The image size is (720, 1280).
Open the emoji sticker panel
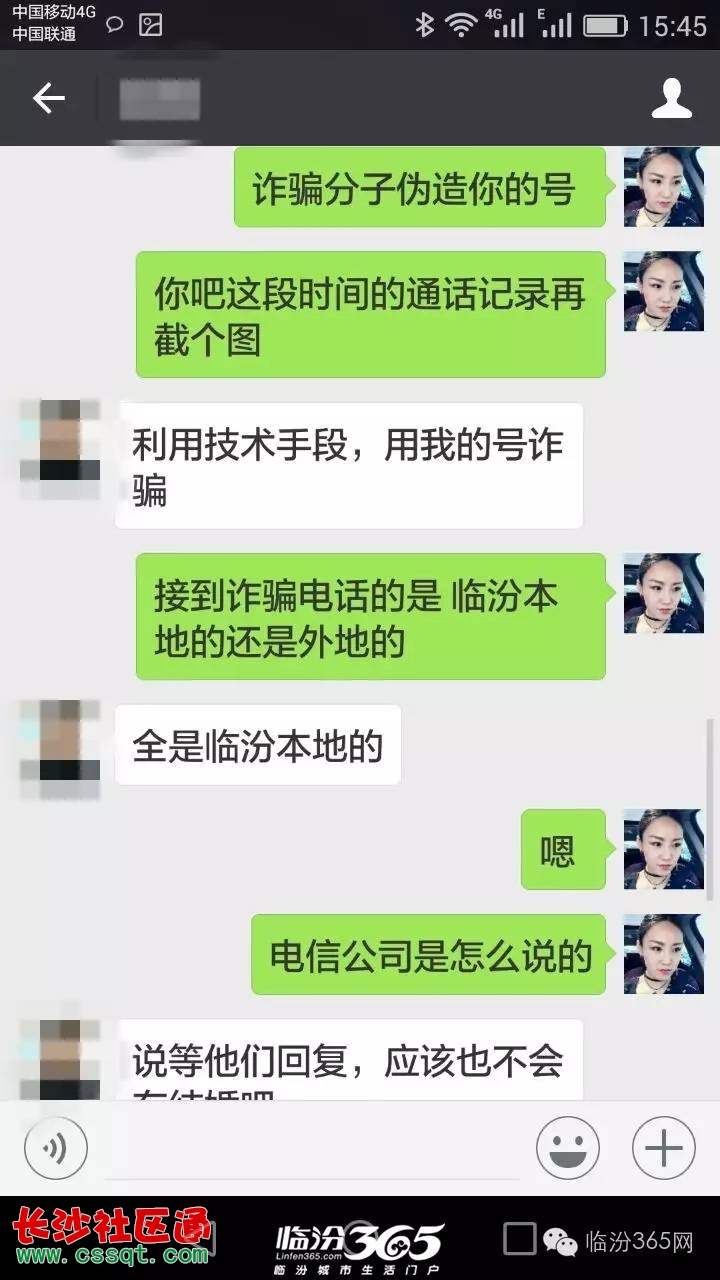pyautogui.click(x=567, y=1147)
